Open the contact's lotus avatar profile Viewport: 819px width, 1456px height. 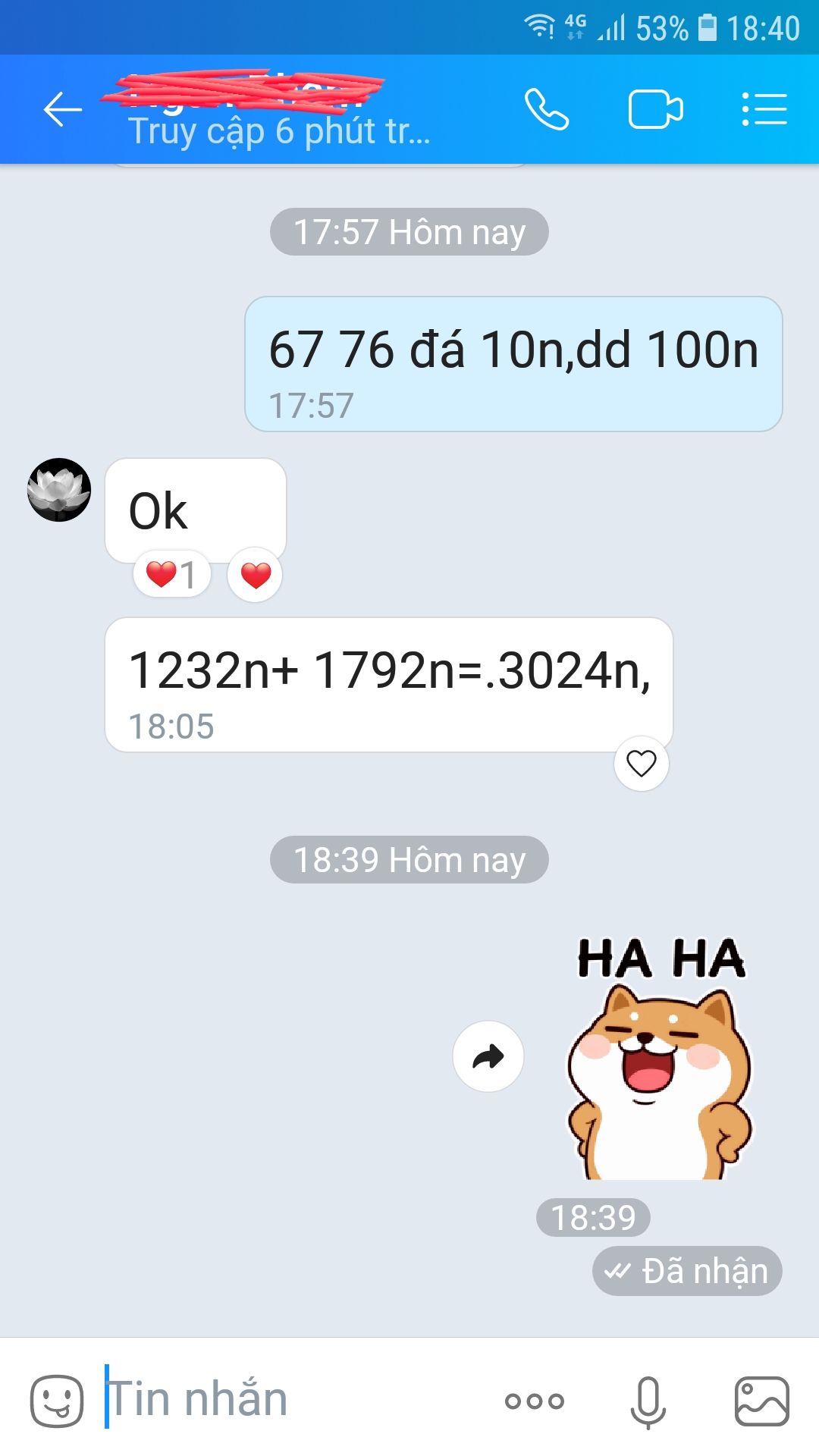[59, 490]
